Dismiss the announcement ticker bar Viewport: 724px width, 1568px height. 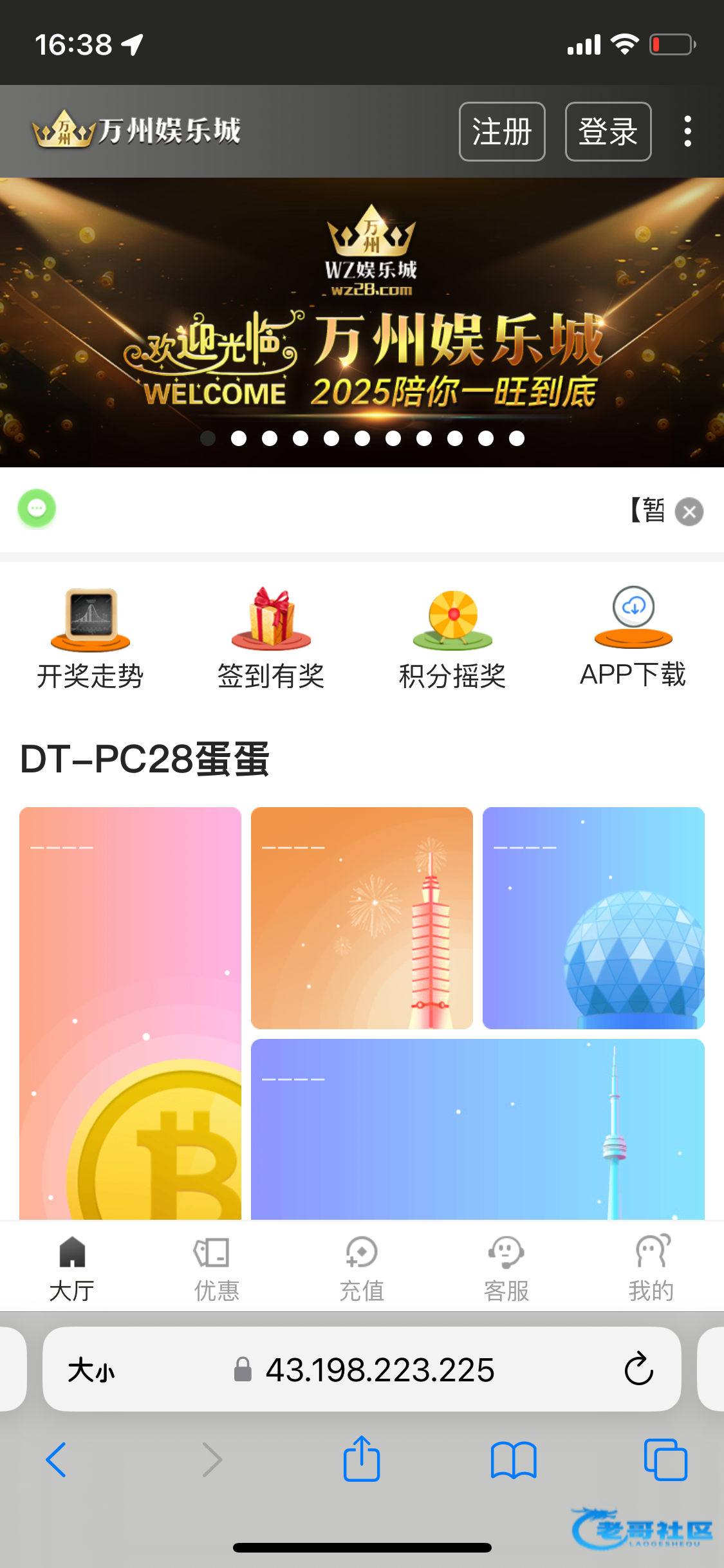pos(689,512)
